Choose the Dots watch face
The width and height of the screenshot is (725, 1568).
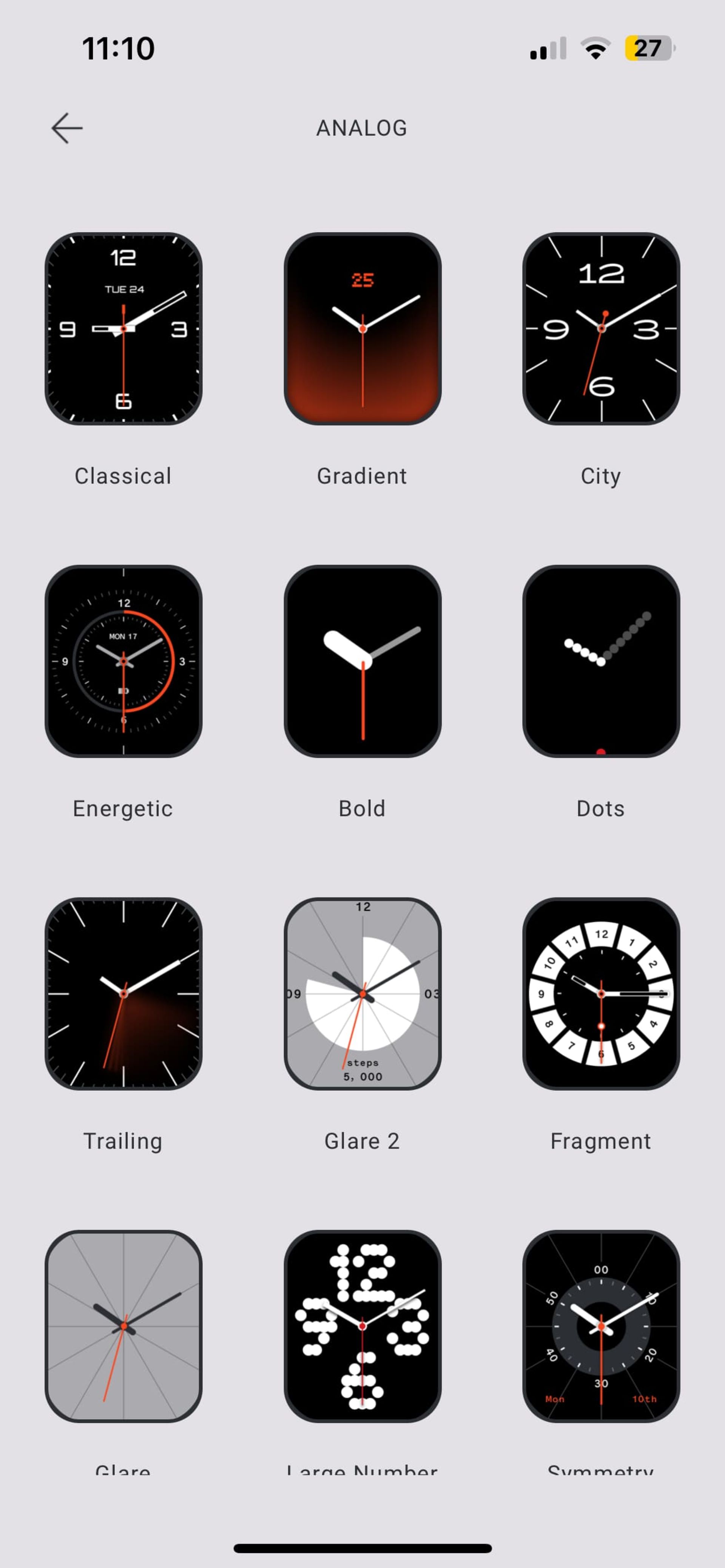coord(601,661)
